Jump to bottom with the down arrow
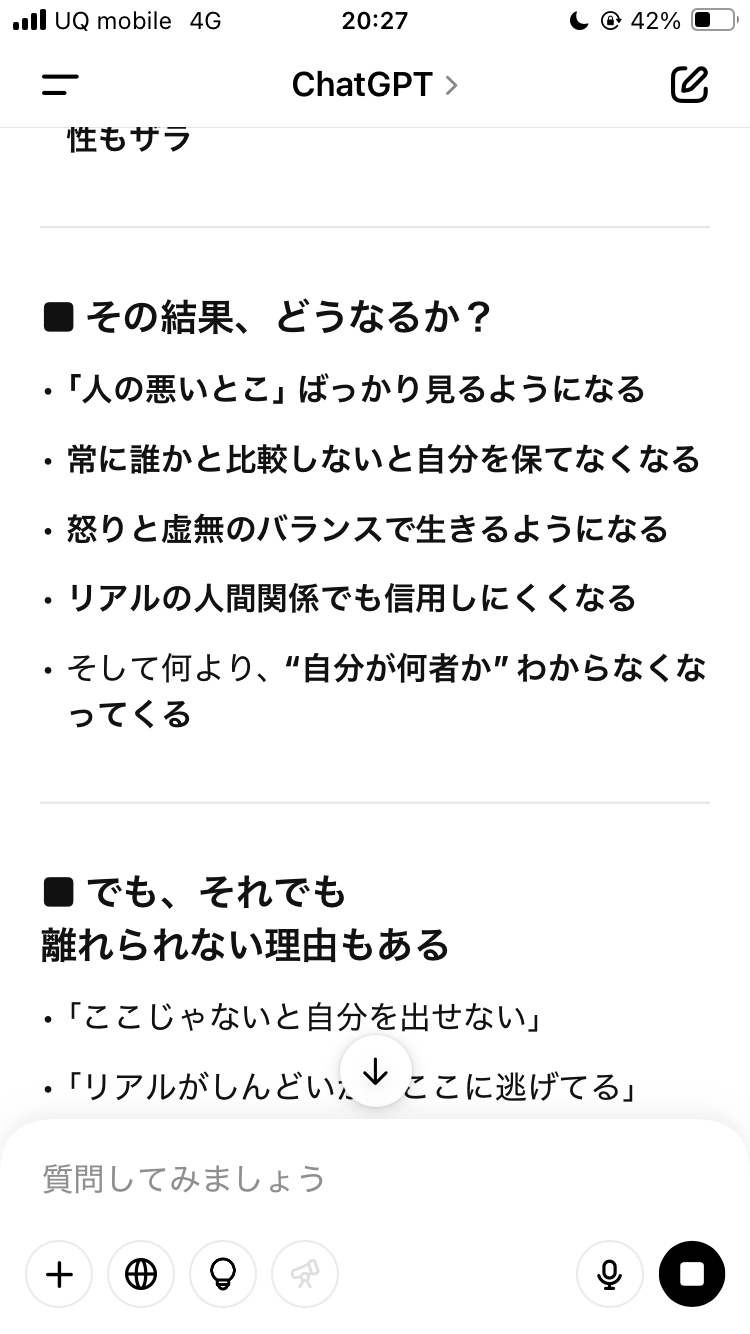 pos(375,1071)
